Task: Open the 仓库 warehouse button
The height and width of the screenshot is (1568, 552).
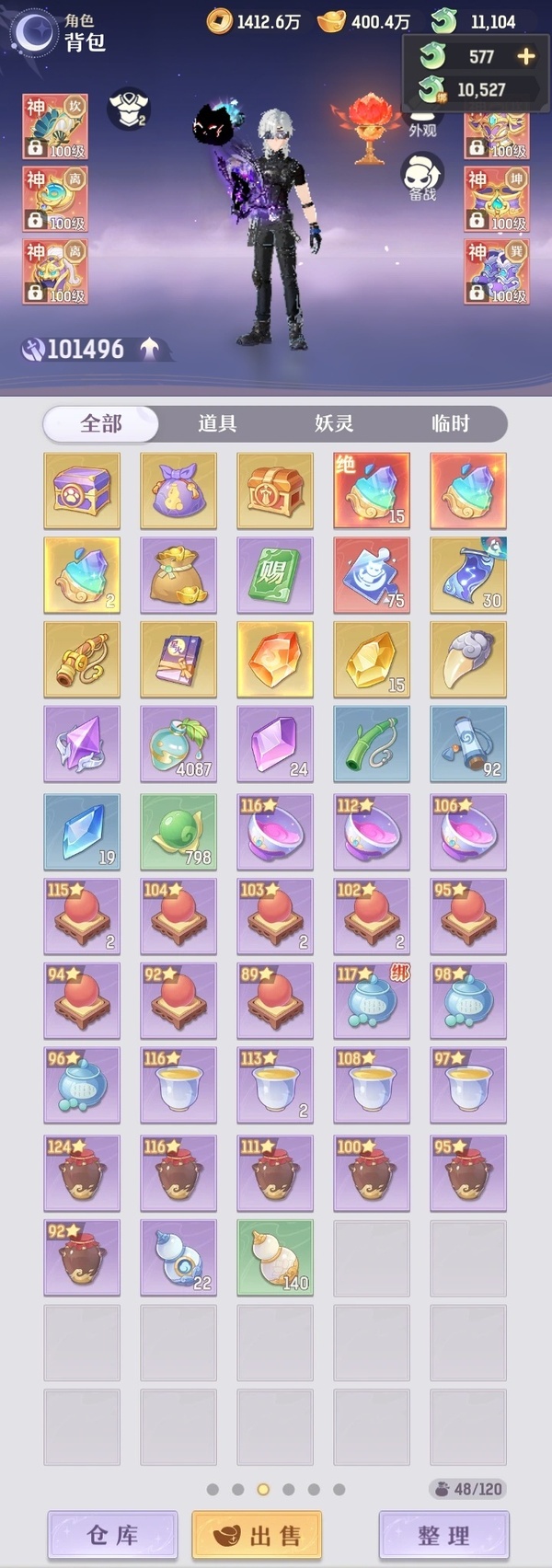Action: click(x=112, y=1535)
